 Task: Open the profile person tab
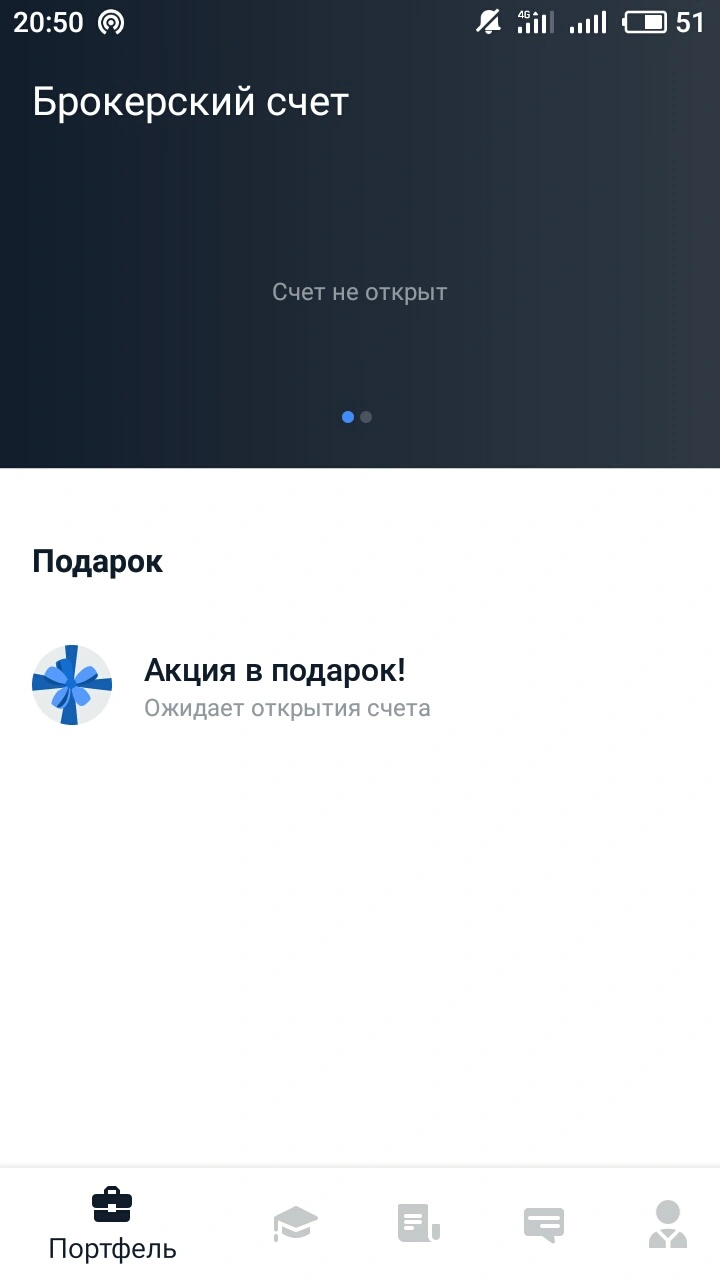click(667, 1224)
